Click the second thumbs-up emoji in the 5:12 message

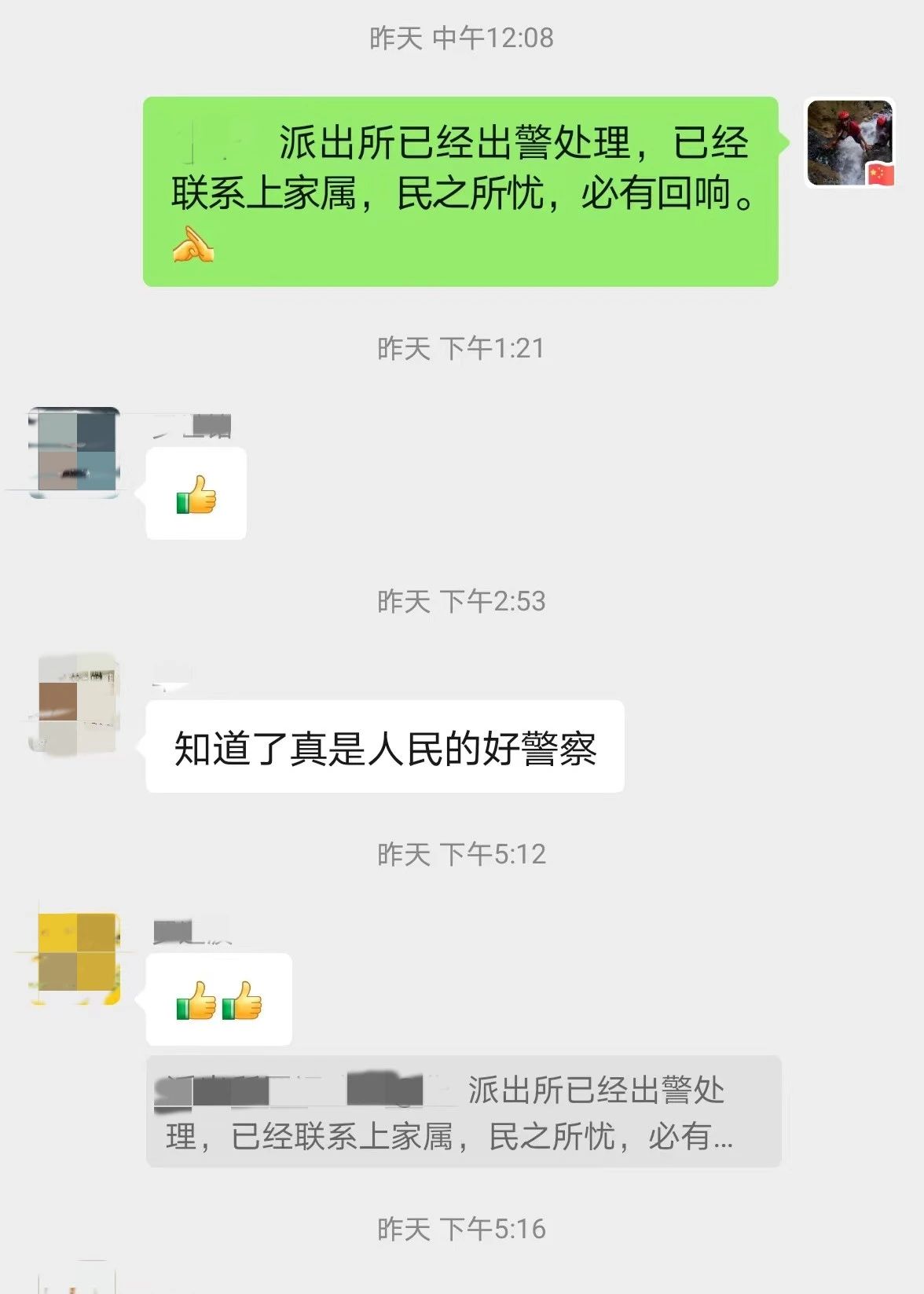click(x=244, y=1001)
